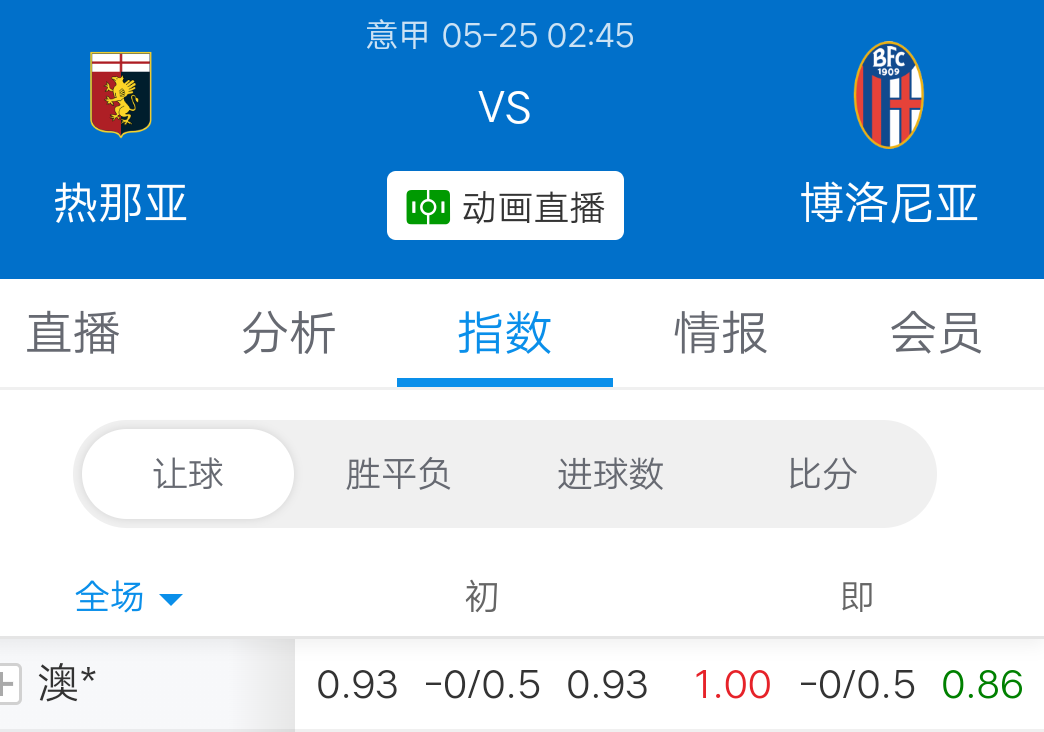Show 进球数 odds

(x=610, y=474)
